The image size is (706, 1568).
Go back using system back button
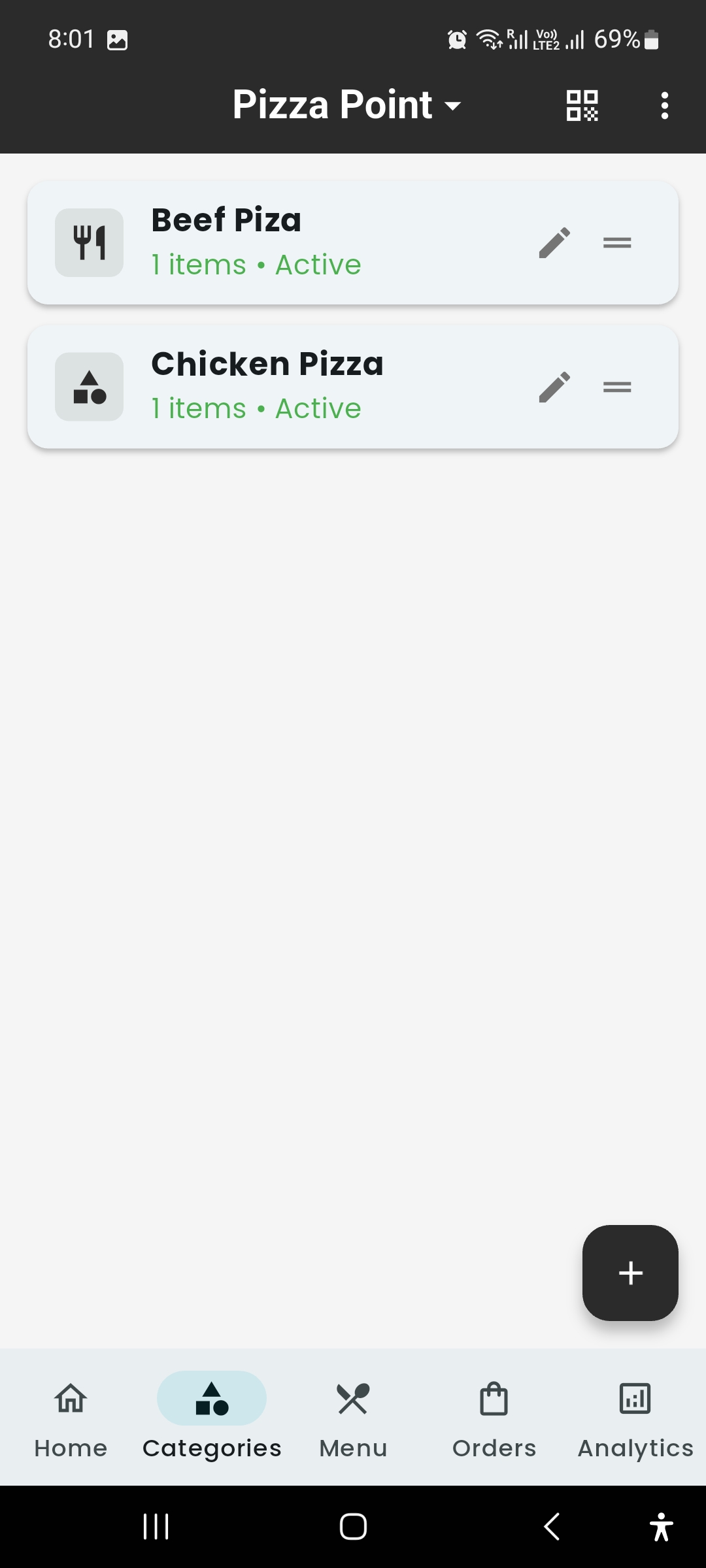point(552,1527)
